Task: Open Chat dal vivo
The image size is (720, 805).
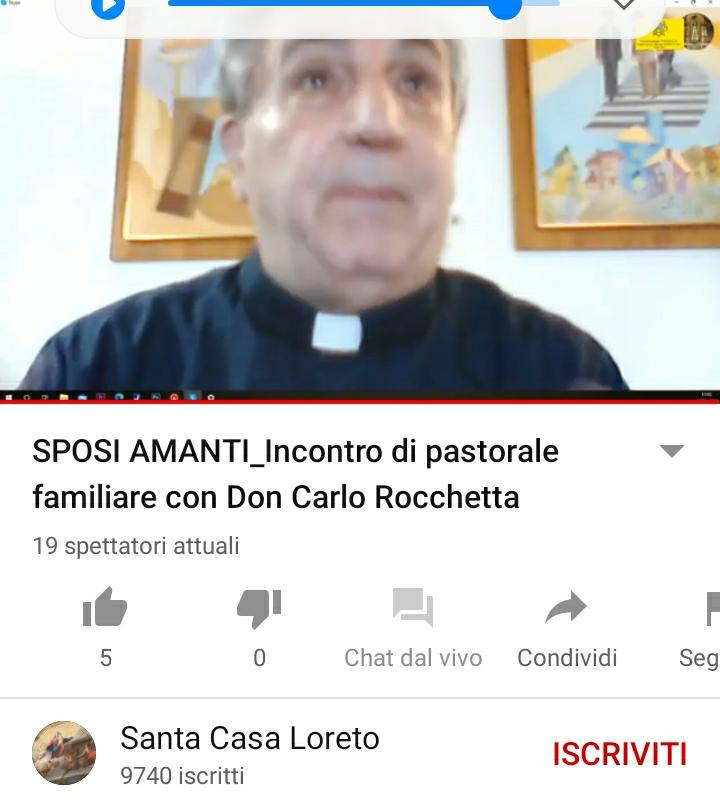Action: [x=413, y=608]
